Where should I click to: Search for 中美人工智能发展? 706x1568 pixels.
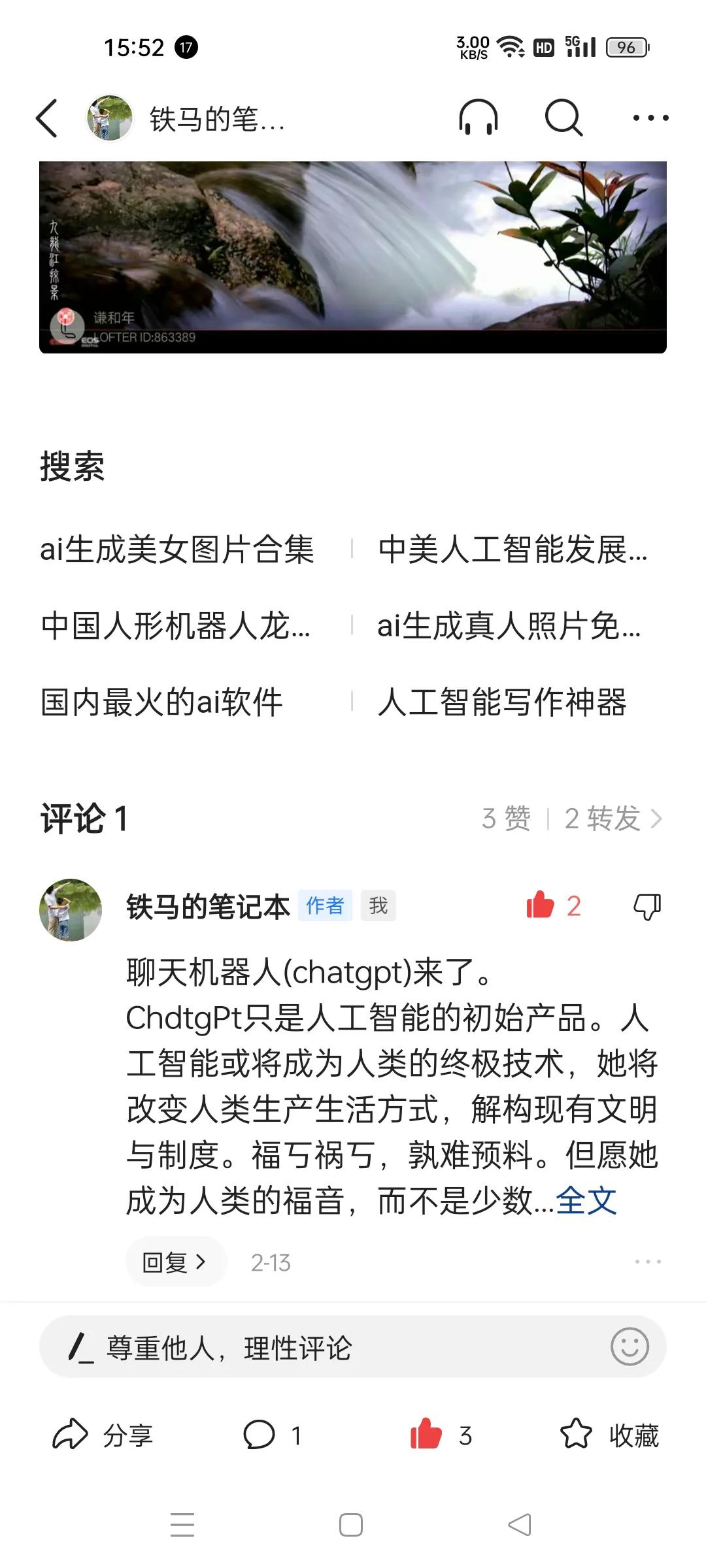coord(513,549)
